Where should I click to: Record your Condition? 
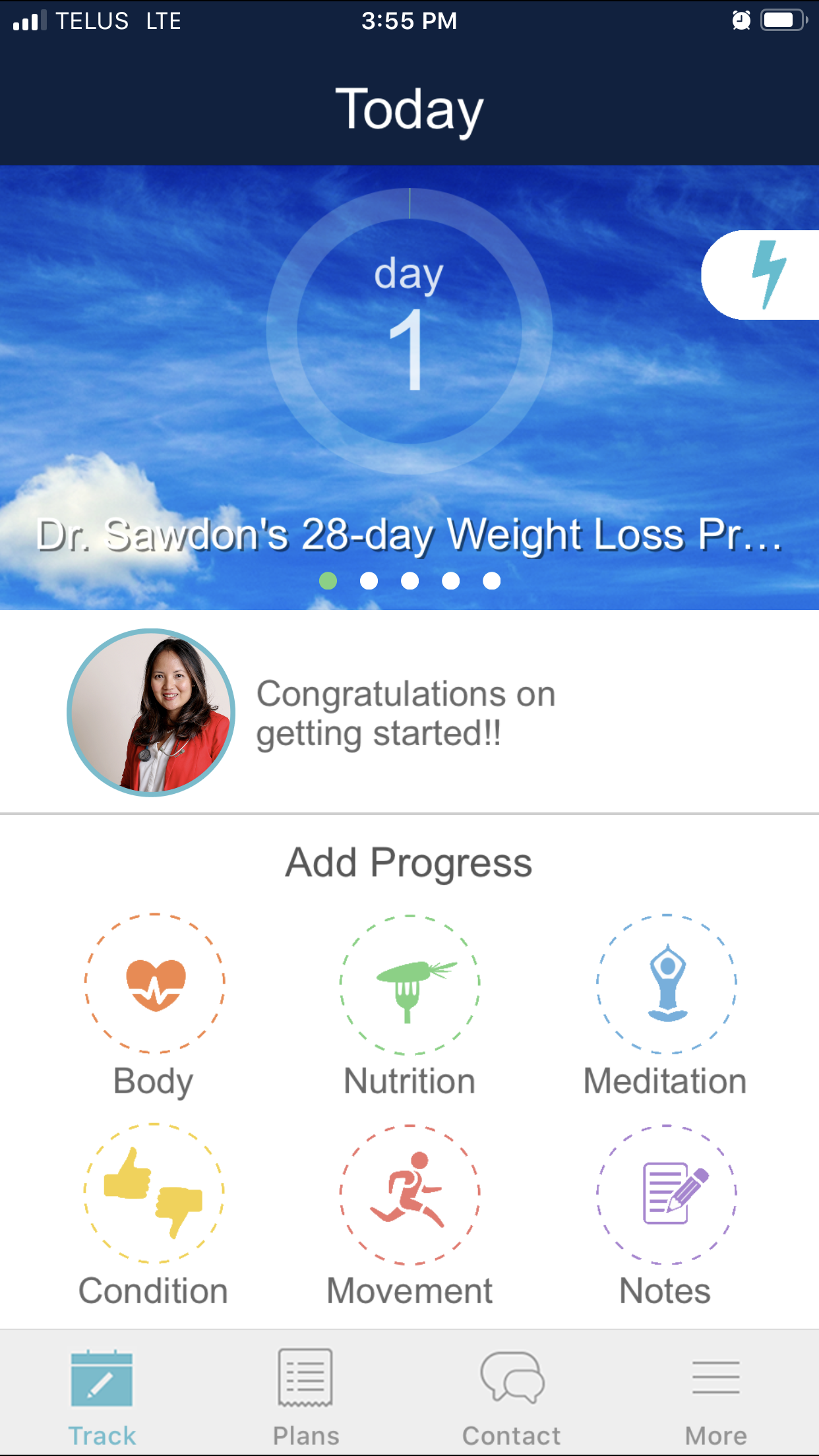[154, 1193]
